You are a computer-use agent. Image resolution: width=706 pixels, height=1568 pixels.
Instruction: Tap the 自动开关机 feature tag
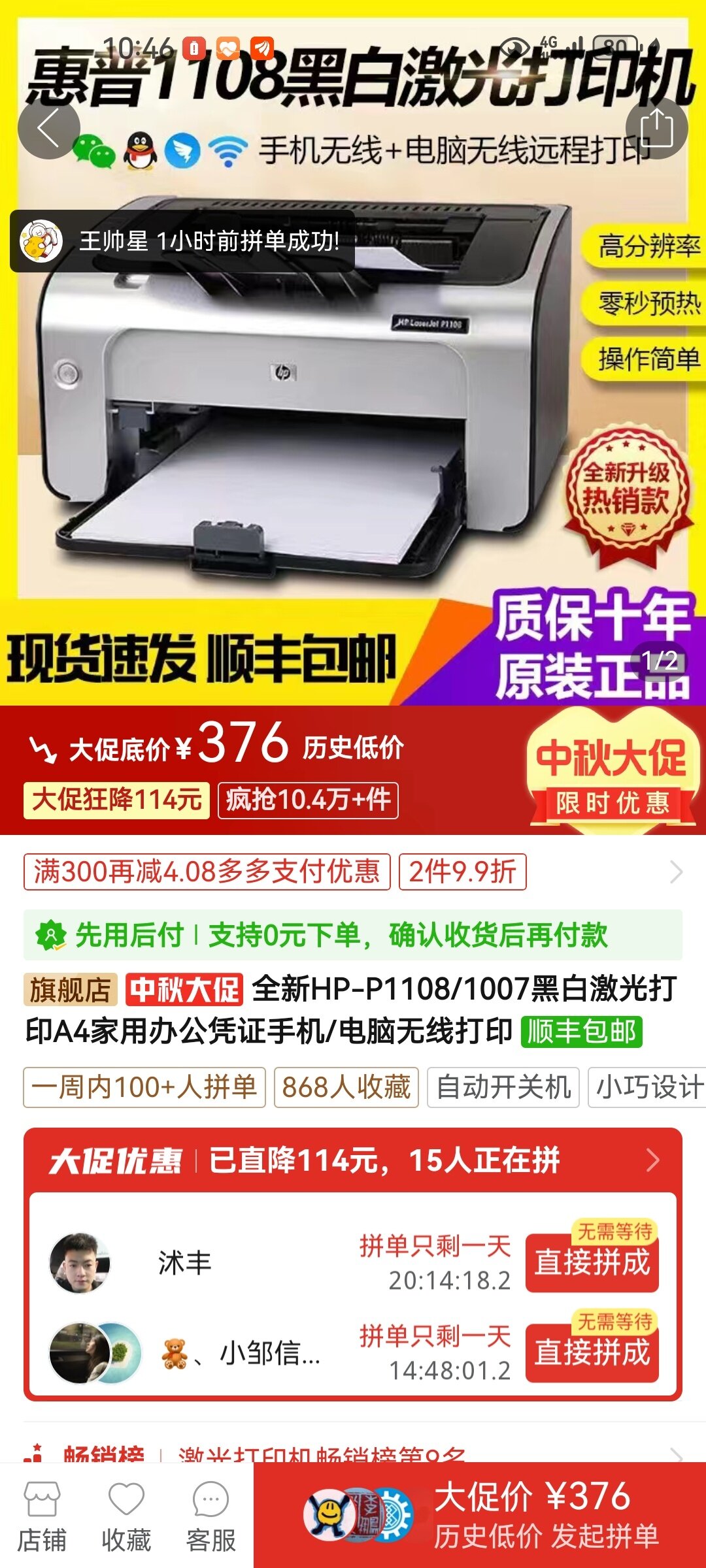point(503,1087)
